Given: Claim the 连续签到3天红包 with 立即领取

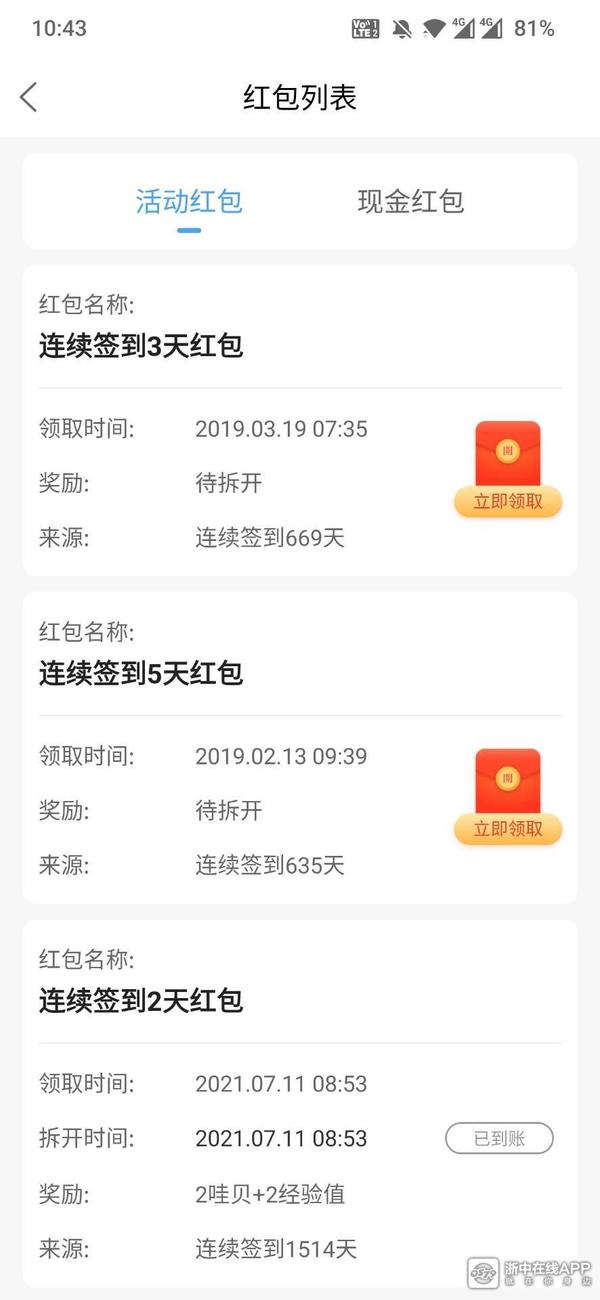Looking at the screenshot, I should coord(508,501).
